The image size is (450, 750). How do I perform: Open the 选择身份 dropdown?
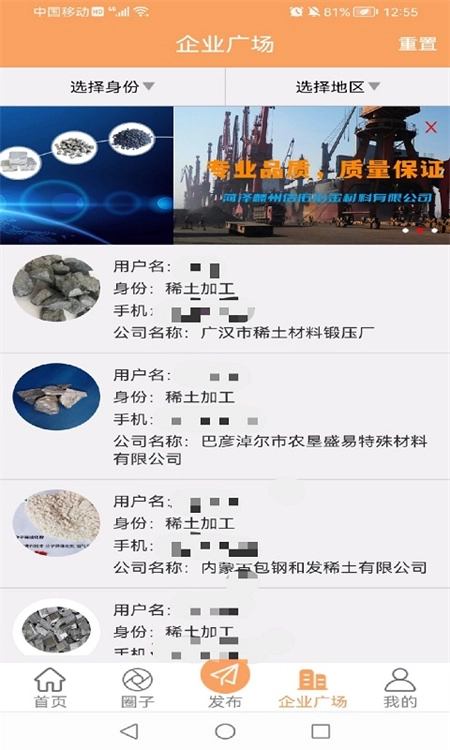tap(112, 87)
